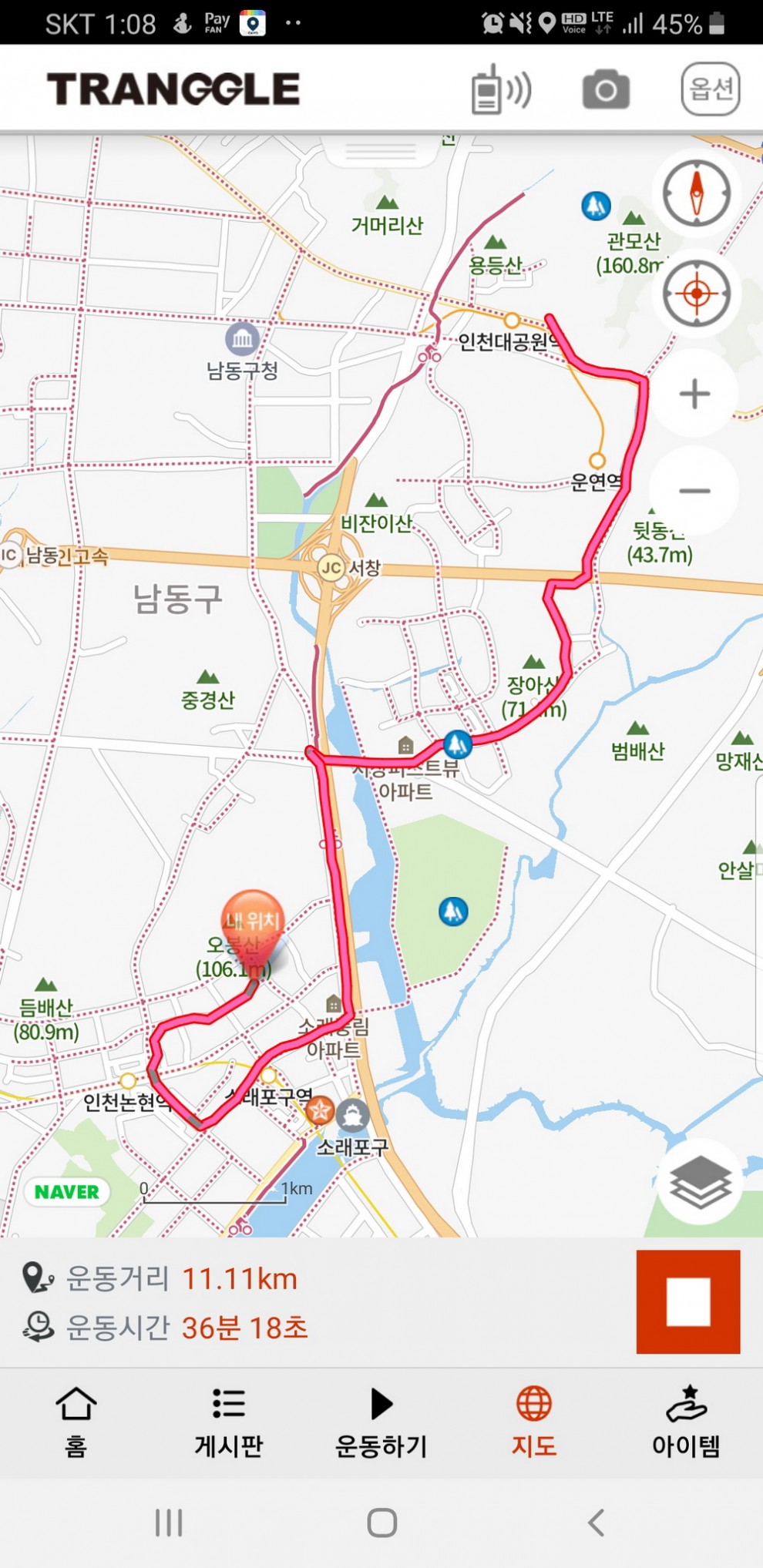Zoom in the map with plus button
The width and height of the screenshot is (763, 1568).
(x=694, y=394)
